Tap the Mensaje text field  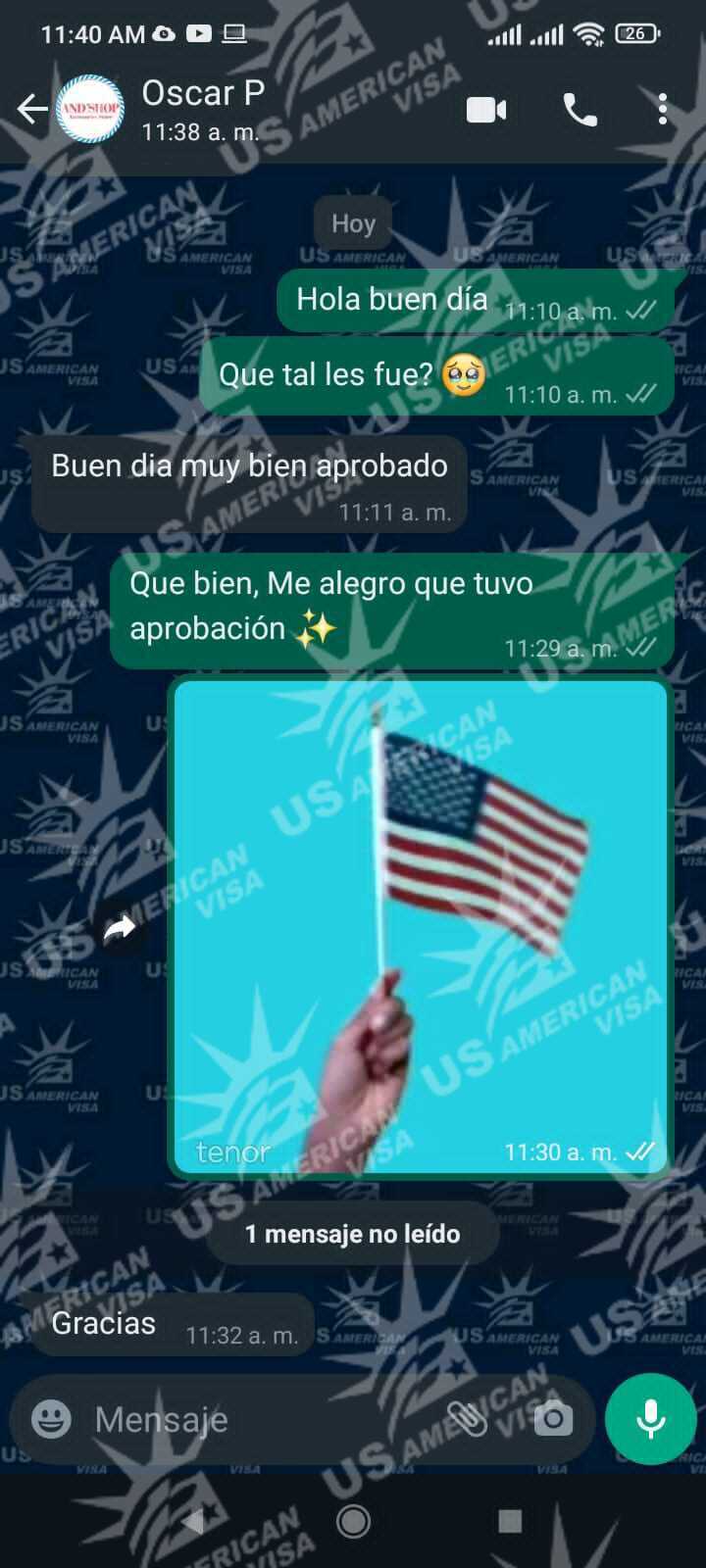pyautogui.click(x=255, y=1418)
